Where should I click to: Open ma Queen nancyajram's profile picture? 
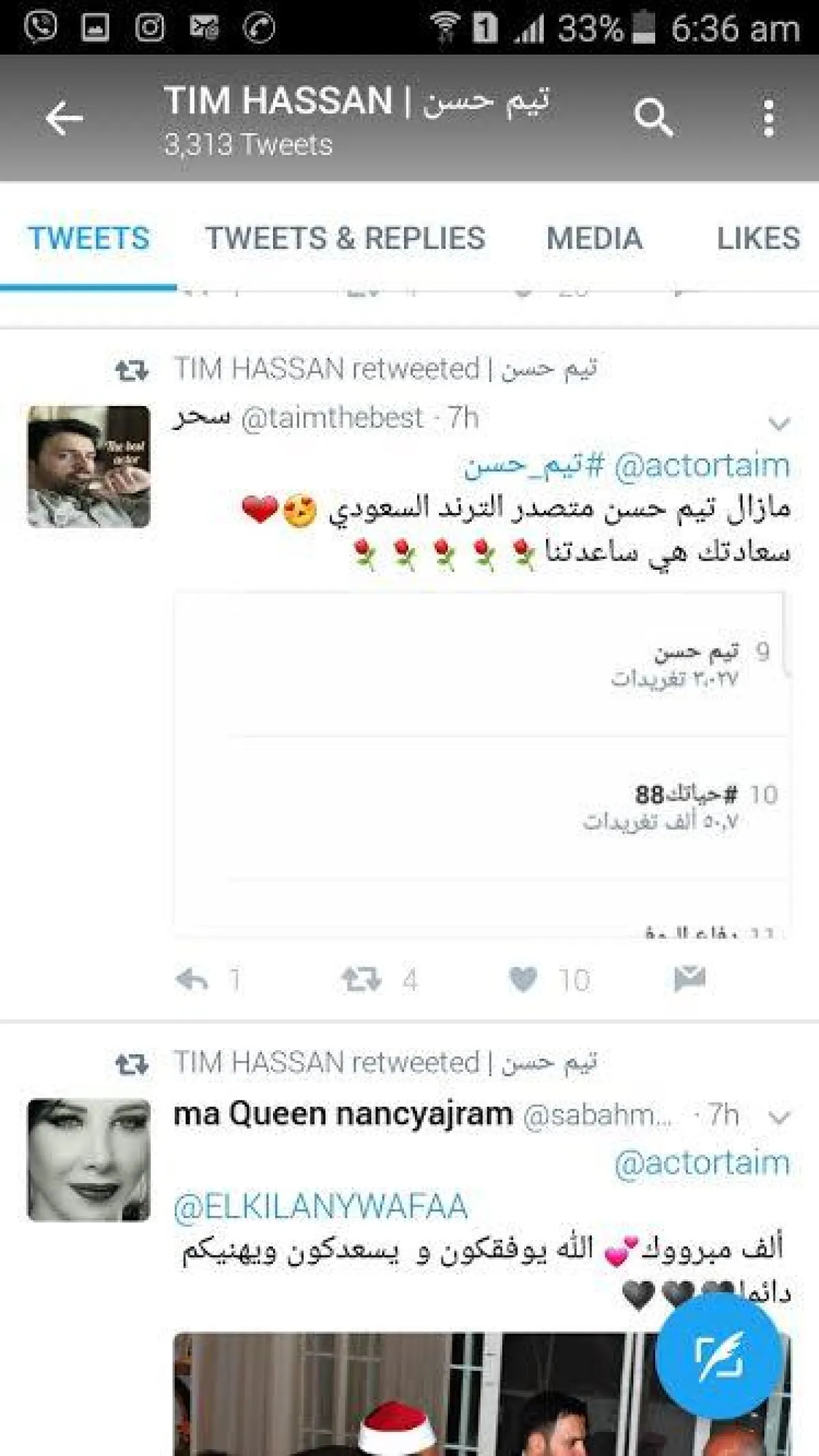coord(89,1160)
